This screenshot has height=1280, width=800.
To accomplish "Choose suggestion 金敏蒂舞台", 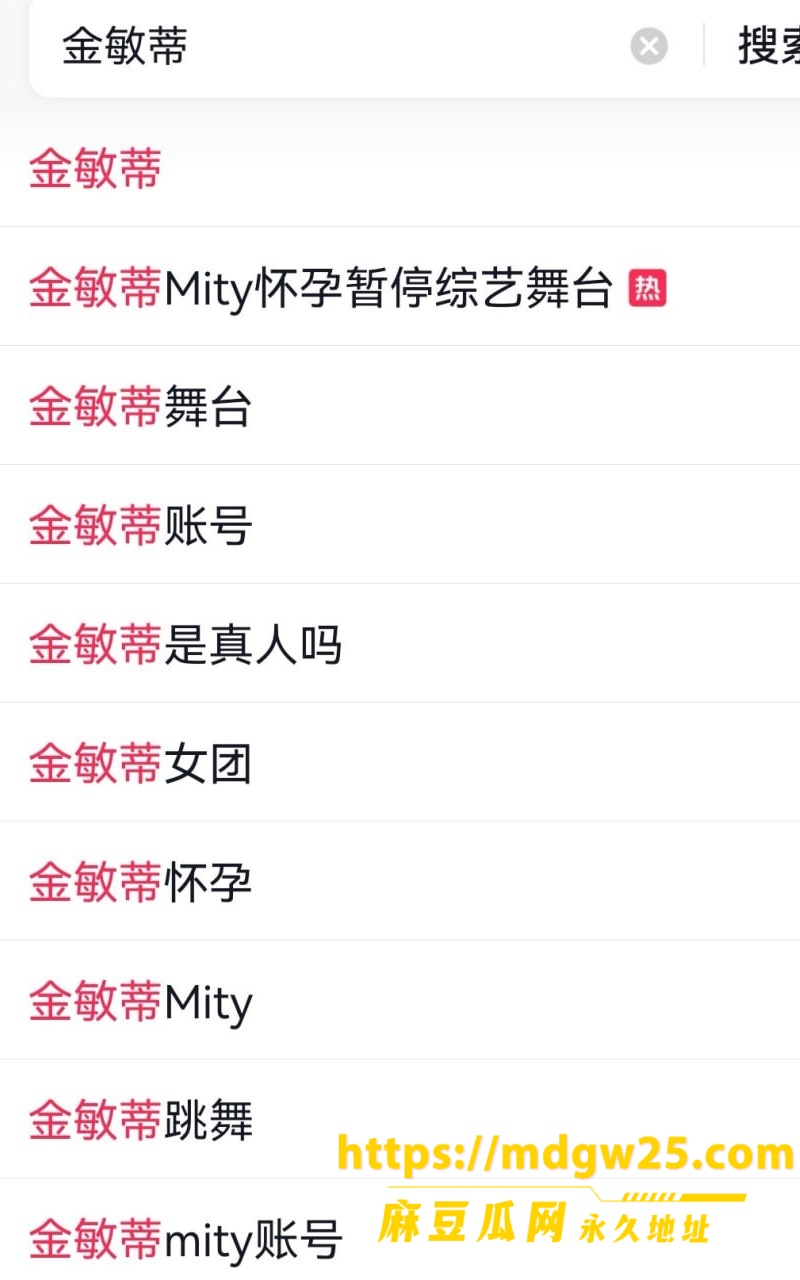I will [x=400, y=406].
